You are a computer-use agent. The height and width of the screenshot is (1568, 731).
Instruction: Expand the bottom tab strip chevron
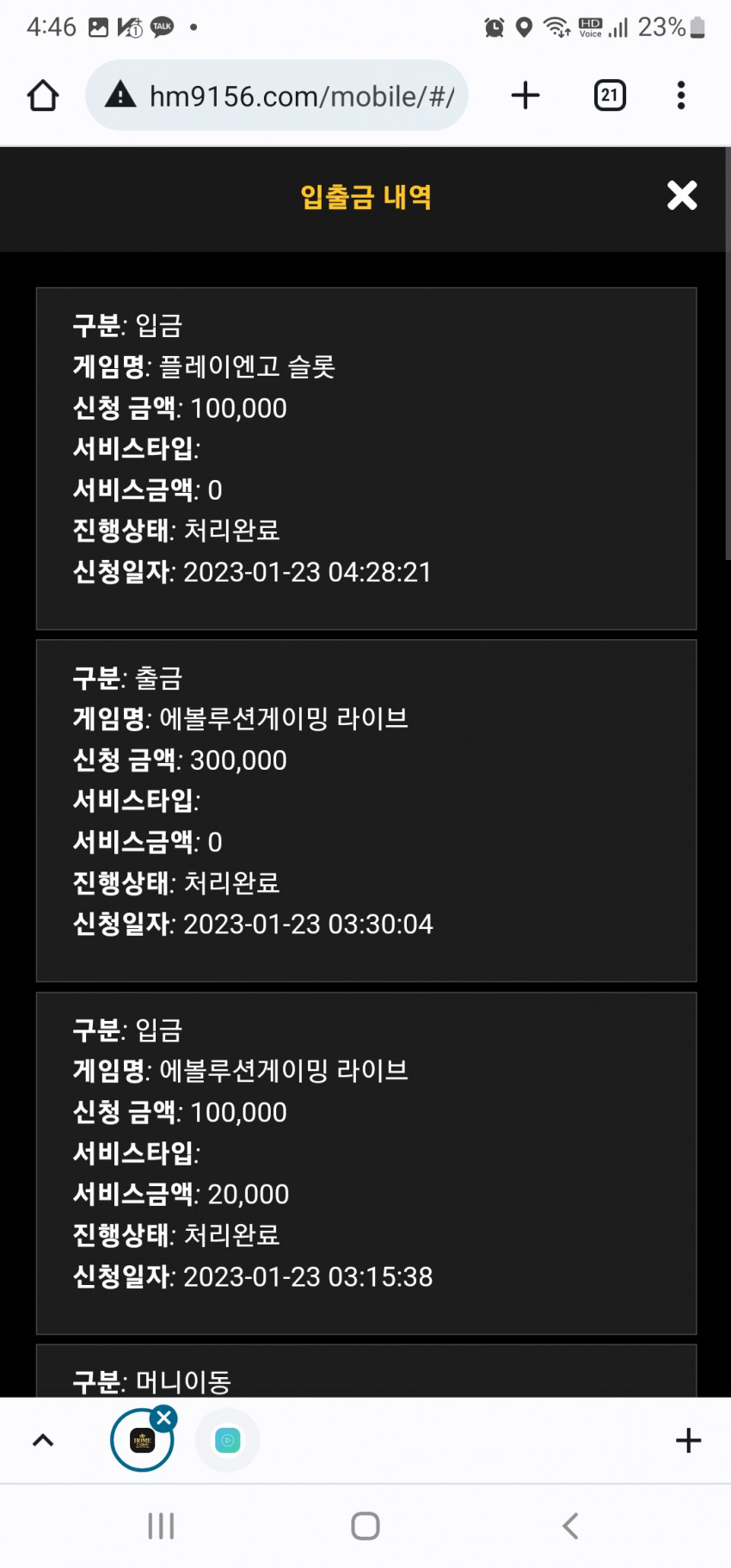tap(43, 1440)
